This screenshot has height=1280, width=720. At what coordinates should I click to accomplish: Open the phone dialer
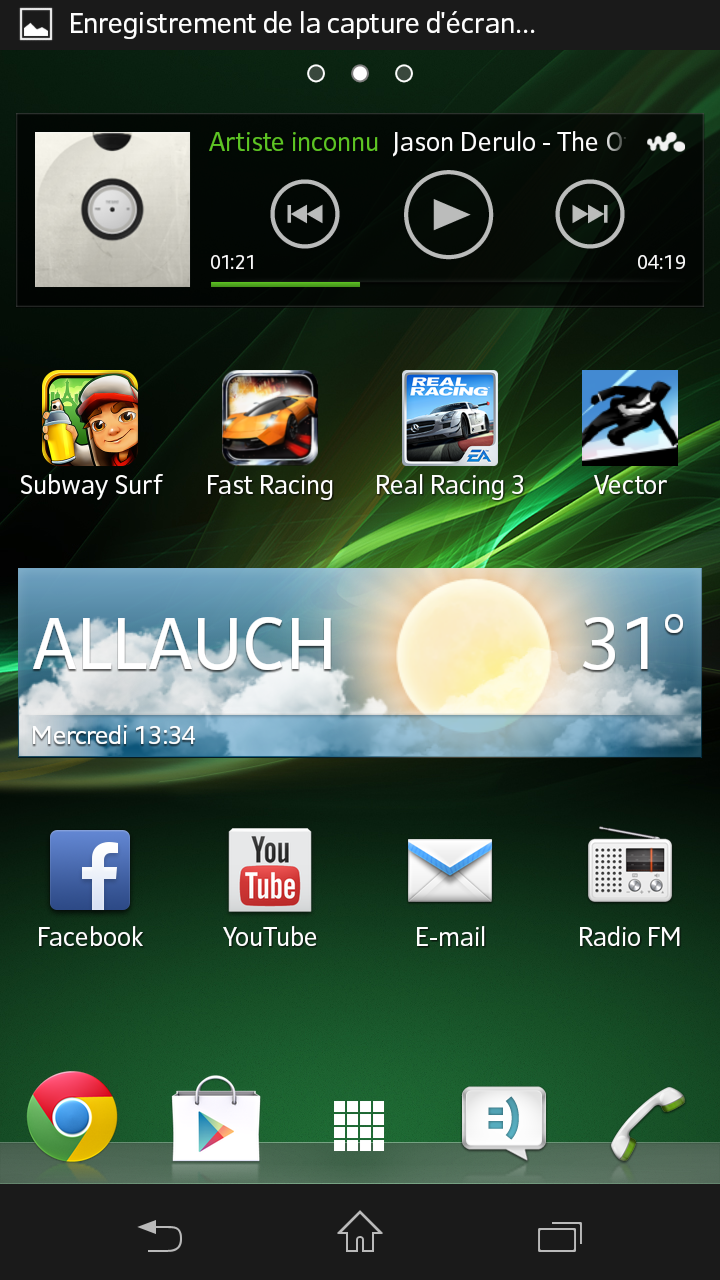click(x=648, y=1120)
